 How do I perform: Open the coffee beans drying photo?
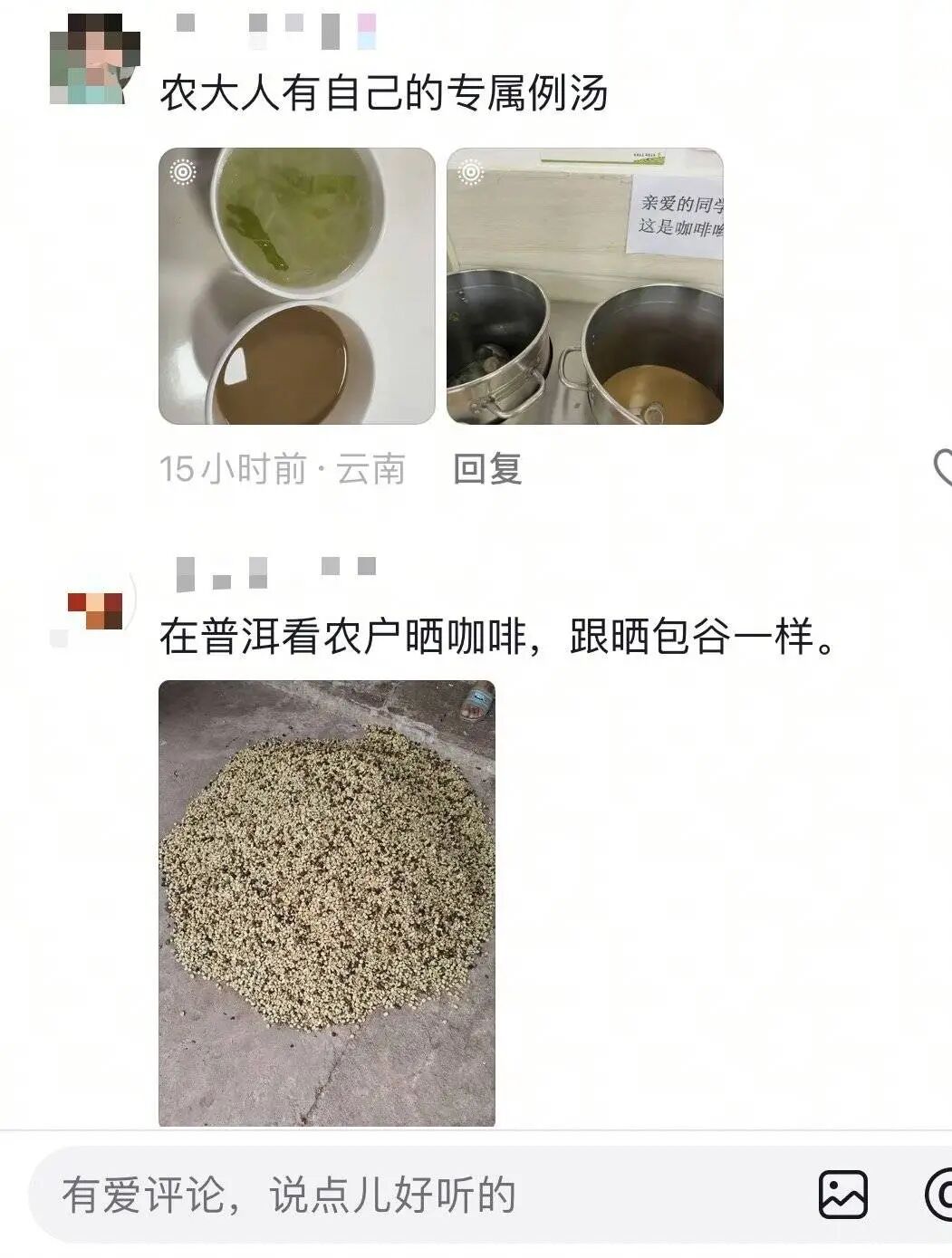click(x=327, y=903)
